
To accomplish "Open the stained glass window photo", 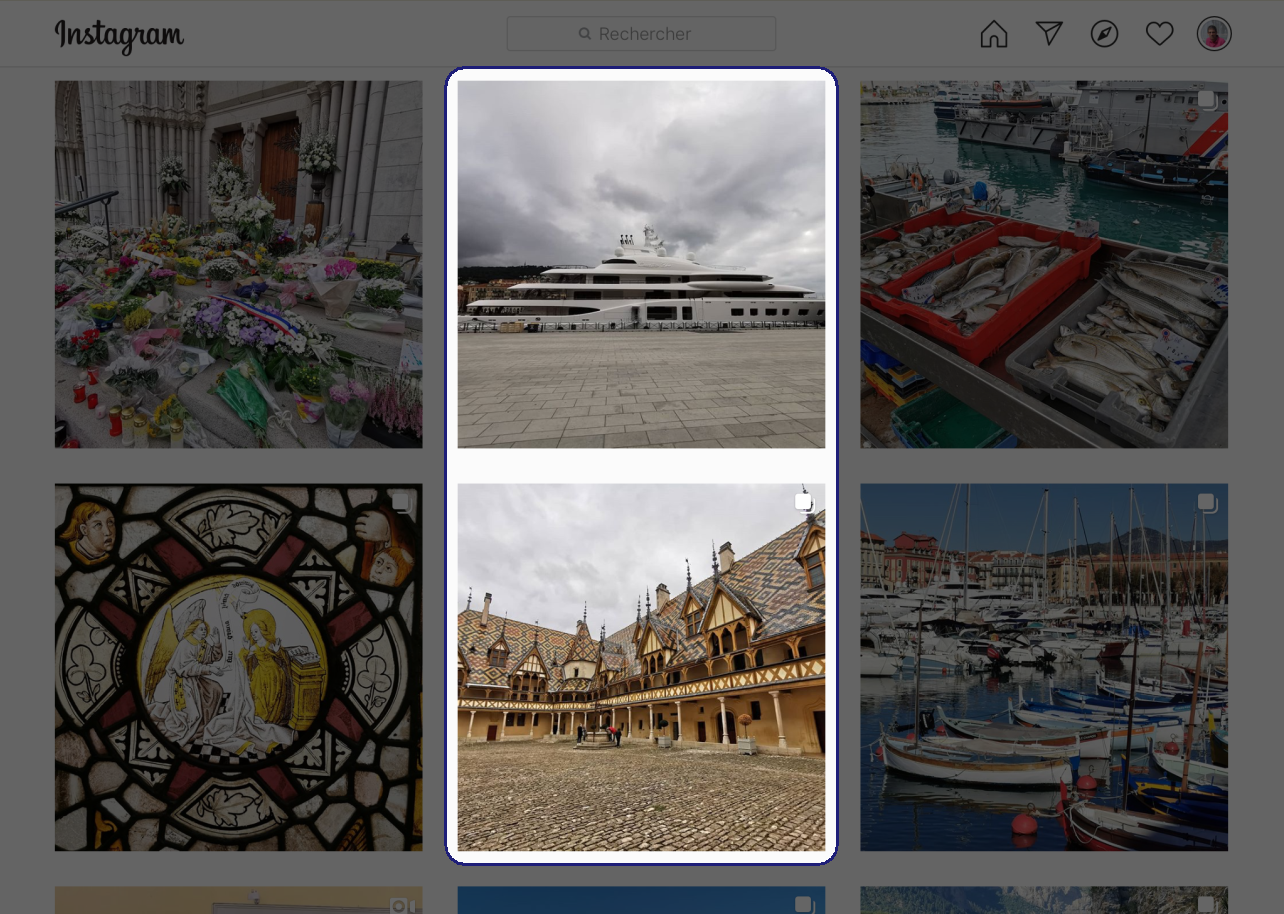I will coord(238,667).
